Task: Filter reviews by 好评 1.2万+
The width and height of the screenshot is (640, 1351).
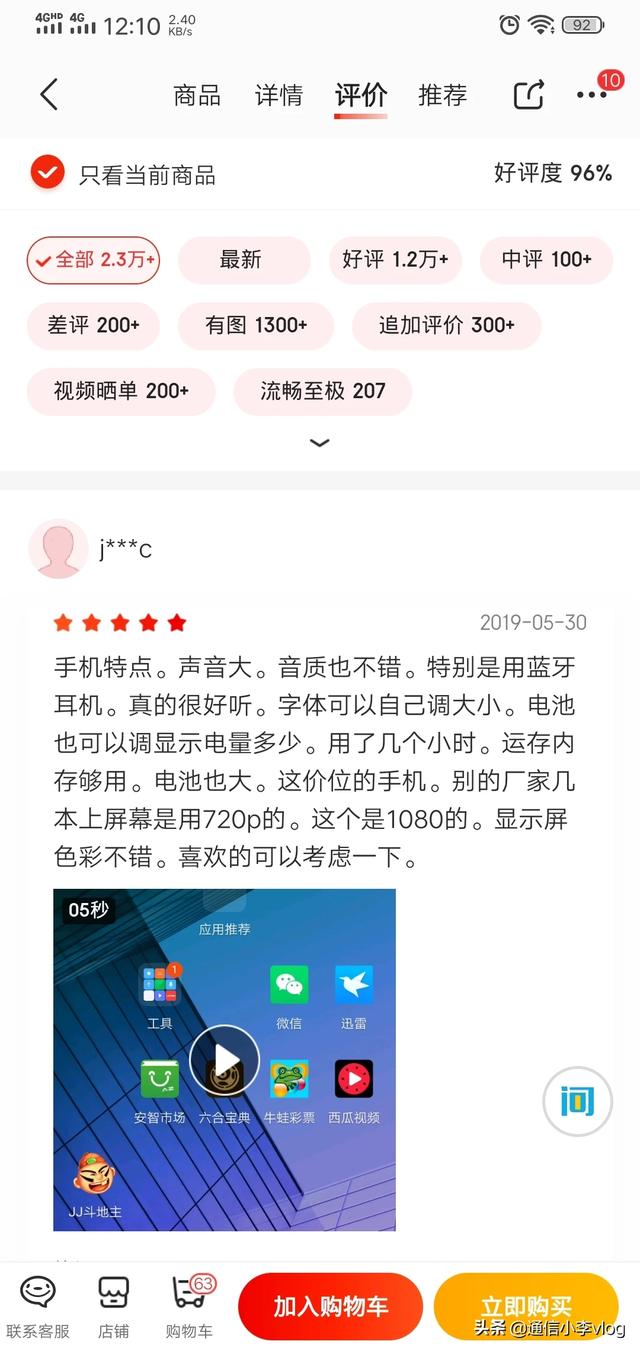Action: (395, 260)
